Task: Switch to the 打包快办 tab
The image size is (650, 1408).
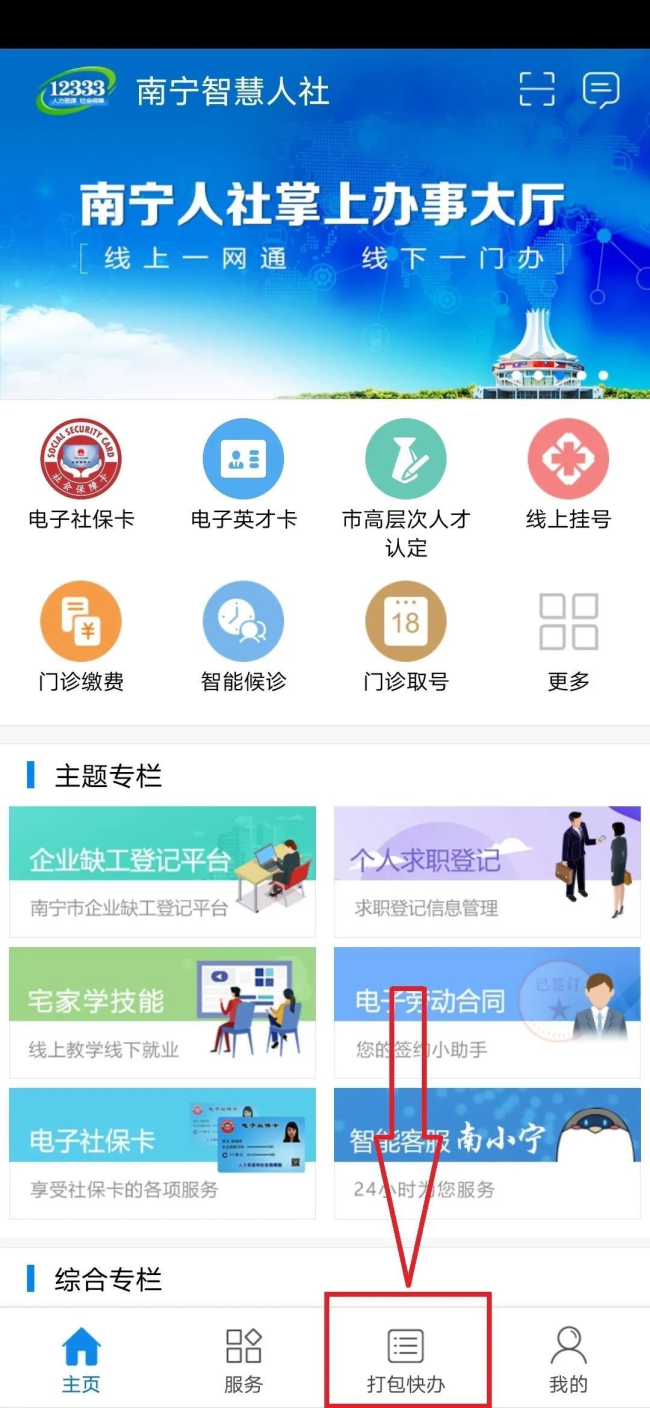Action: pyautogui.click(x=406, y=1360)
